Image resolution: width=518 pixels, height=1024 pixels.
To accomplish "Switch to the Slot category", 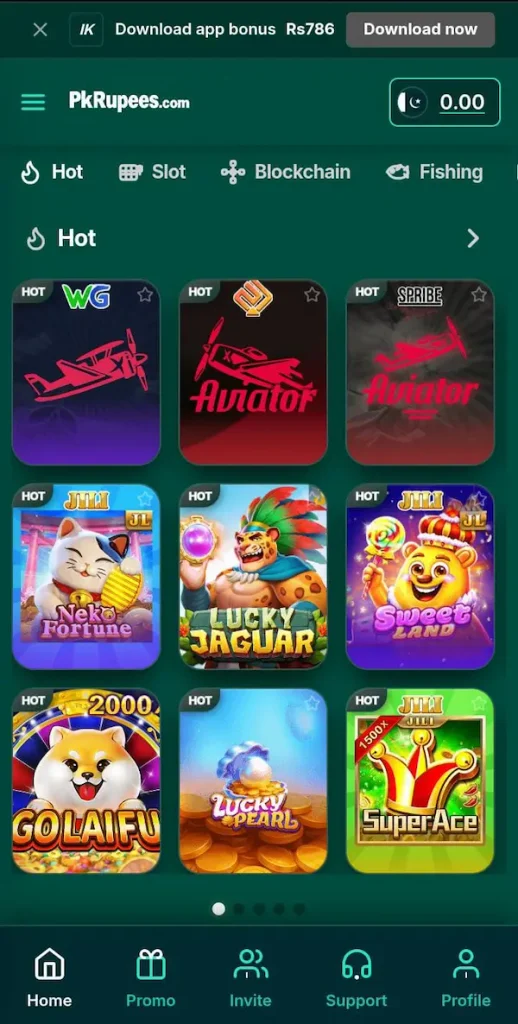I will tap(152, 172).
